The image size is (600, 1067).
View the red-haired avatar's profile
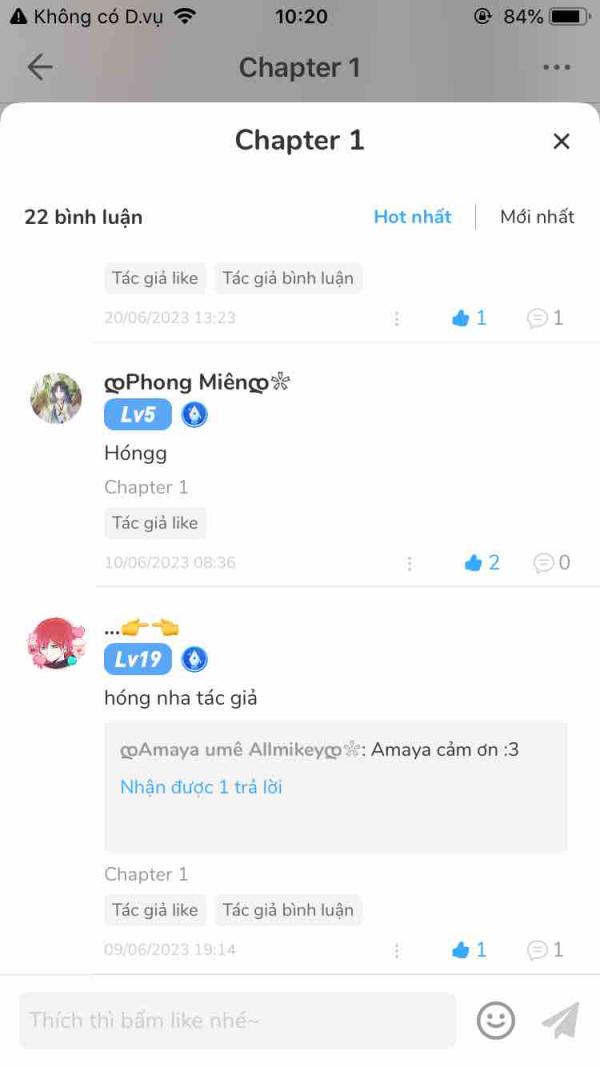[56, 643]
